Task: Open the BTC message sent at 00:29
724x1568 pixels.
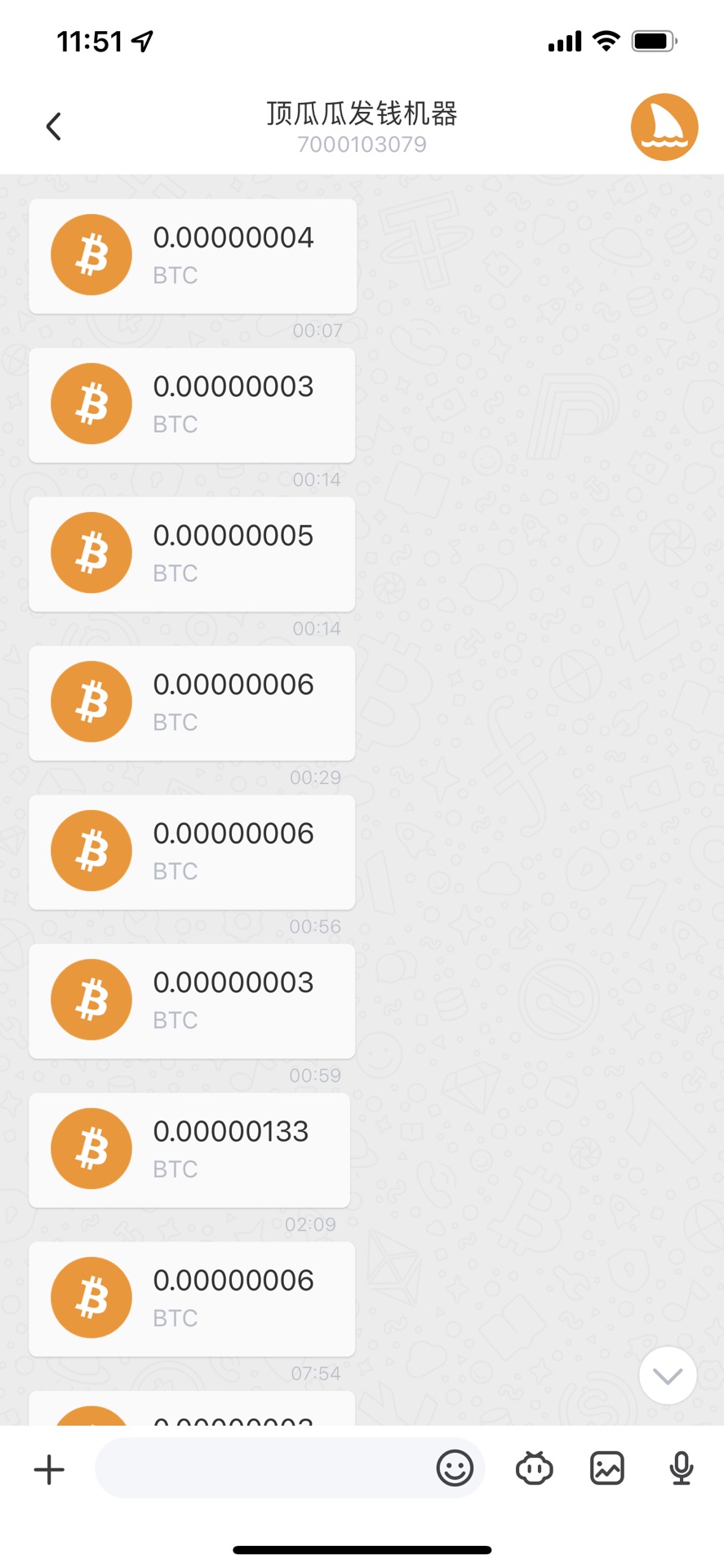Action: tap(192, 702)
